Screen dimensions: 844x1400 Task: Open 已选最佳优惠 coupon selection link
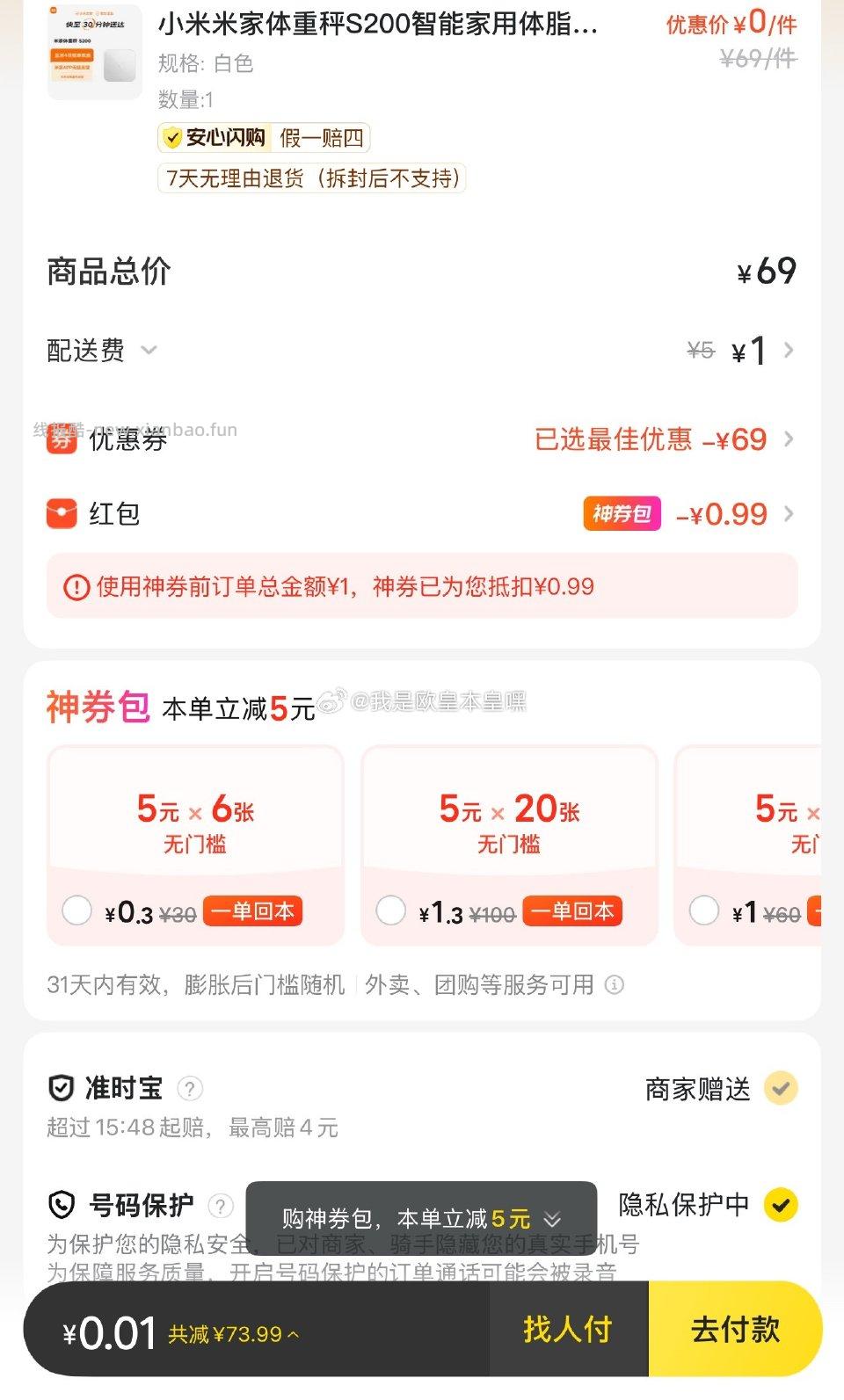614,439
